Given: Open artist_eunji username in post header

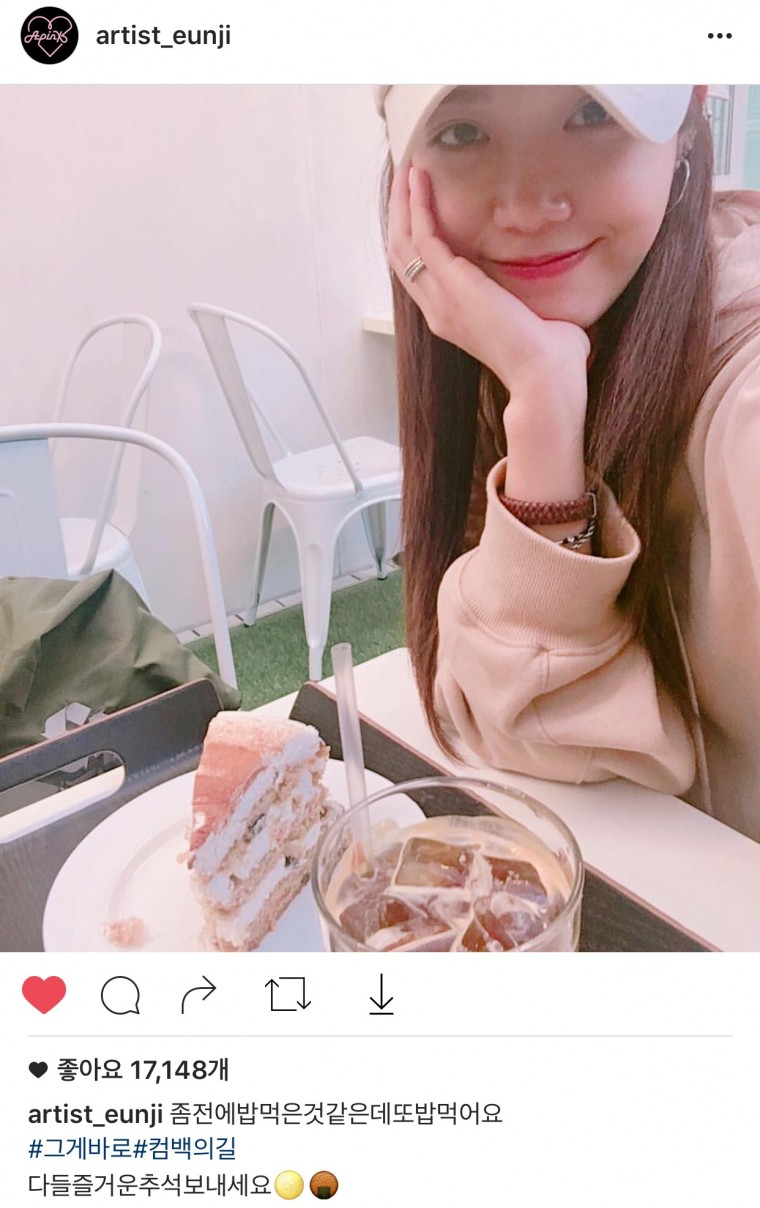Looking at the screenshot, I should pyautogui.click(x=163, y=36).
